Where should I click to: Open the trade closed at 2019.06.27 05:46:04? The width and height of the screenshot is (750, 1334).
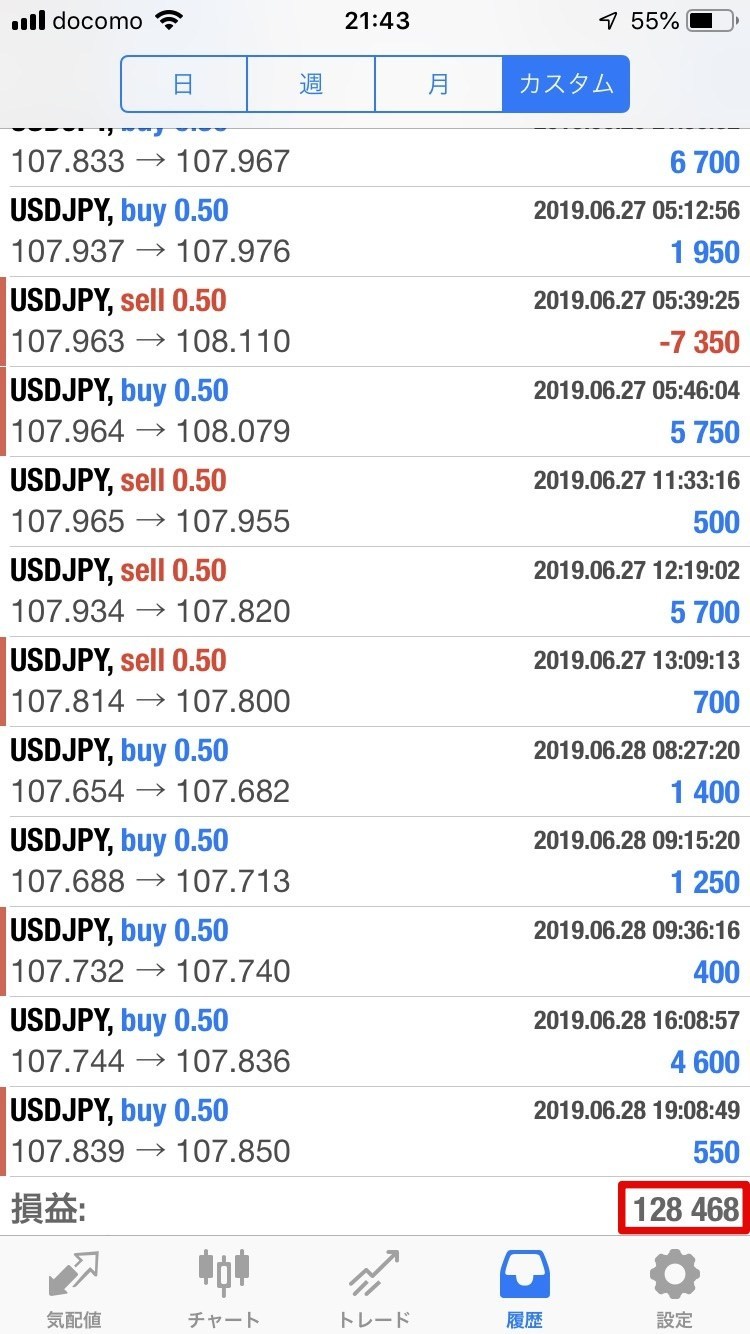point(375,412)
